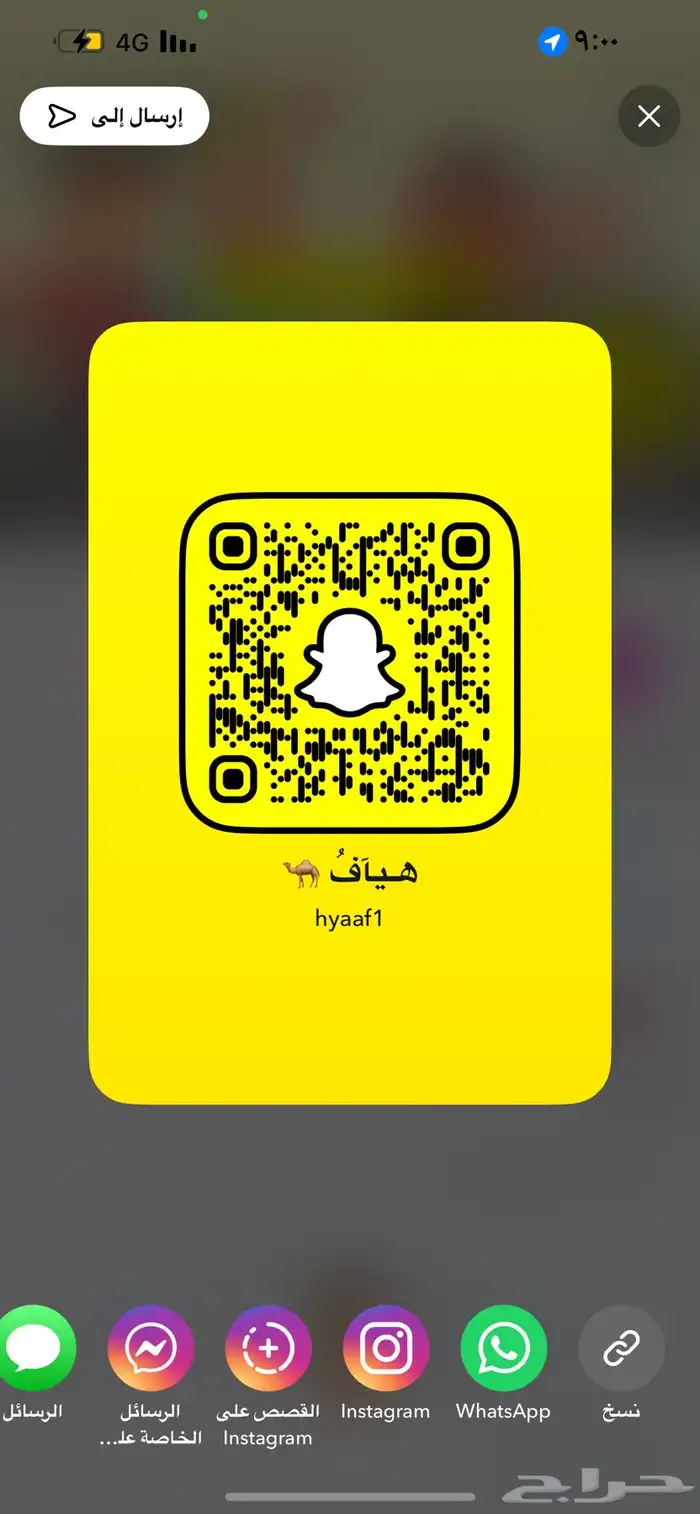Share the Snapcode to Instagram

[386, 1348]
